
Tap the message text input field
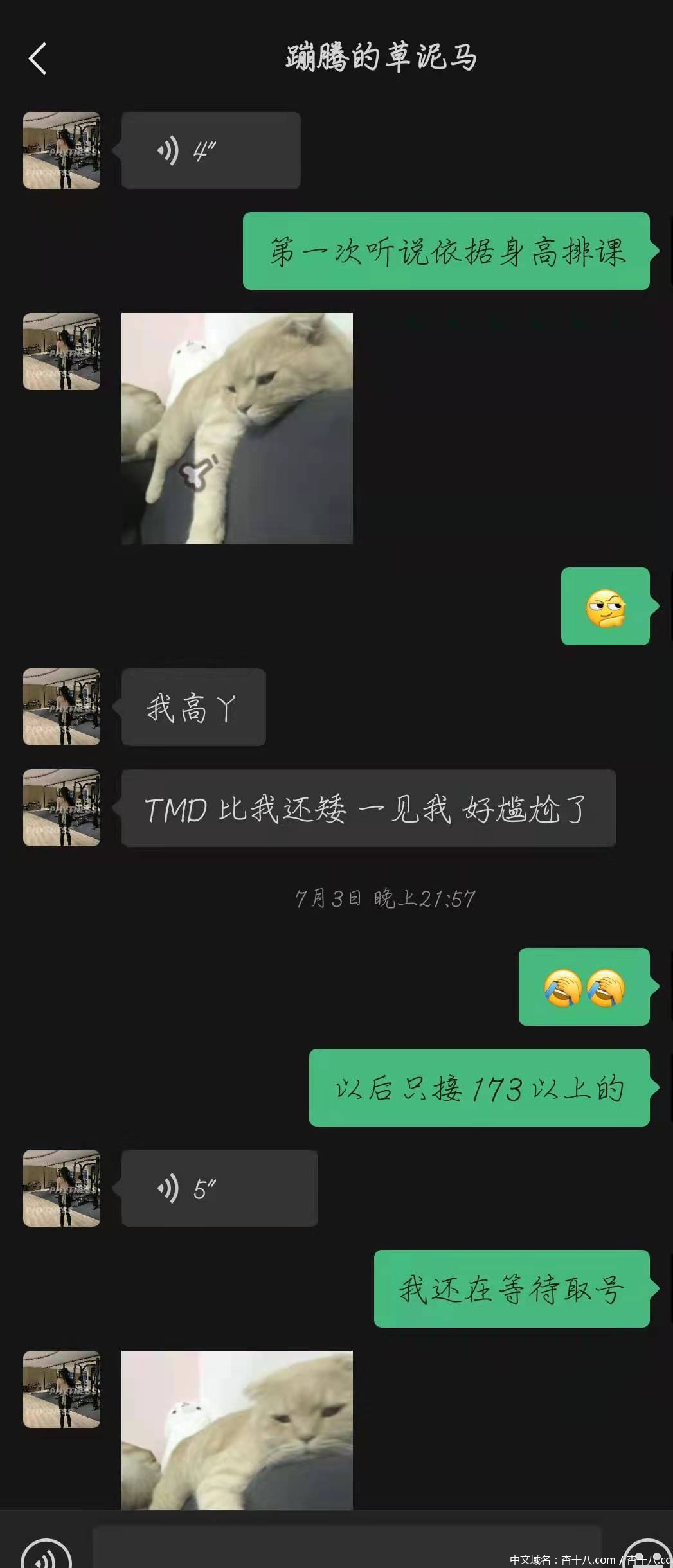[347, 1549]
